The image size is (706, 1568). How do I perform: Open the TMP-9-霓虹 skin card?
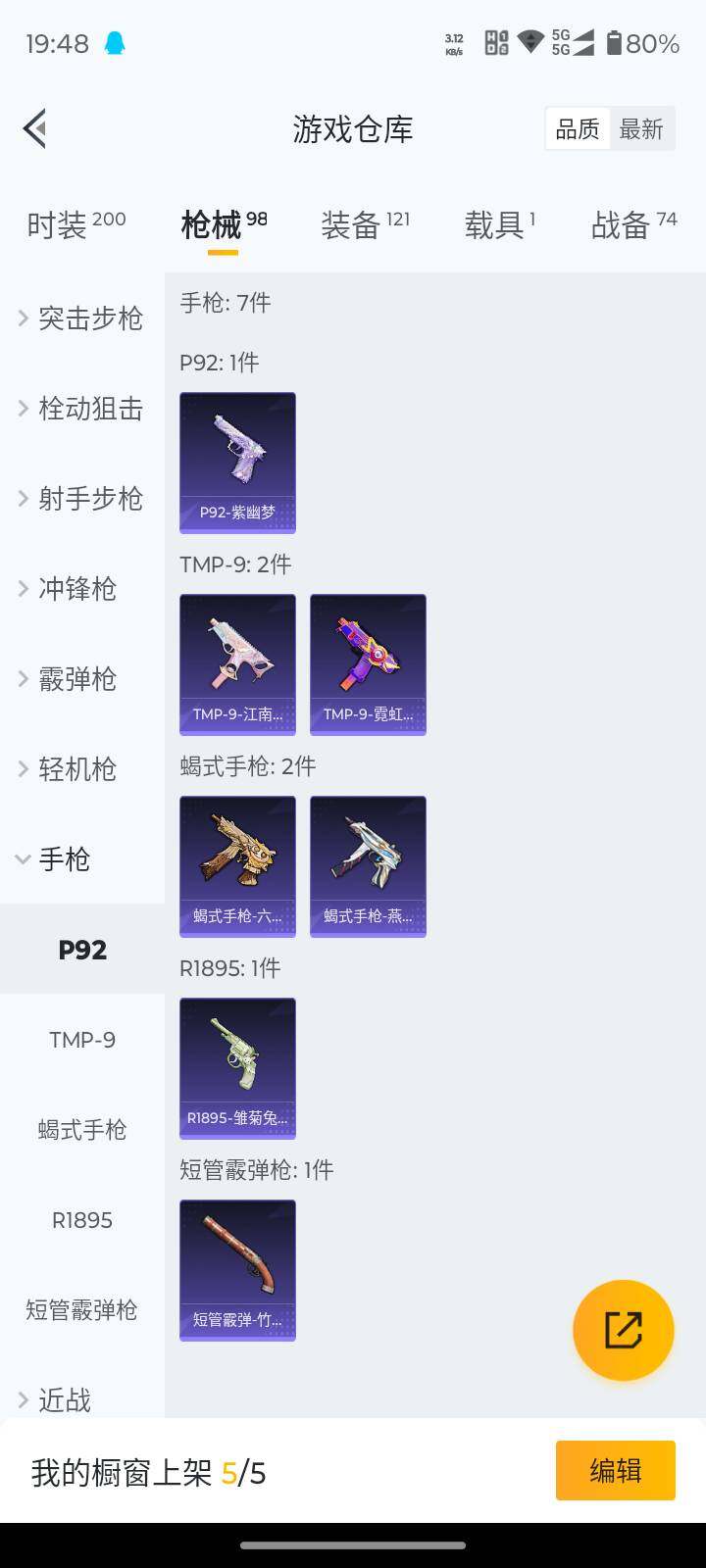tap(368, 664)
